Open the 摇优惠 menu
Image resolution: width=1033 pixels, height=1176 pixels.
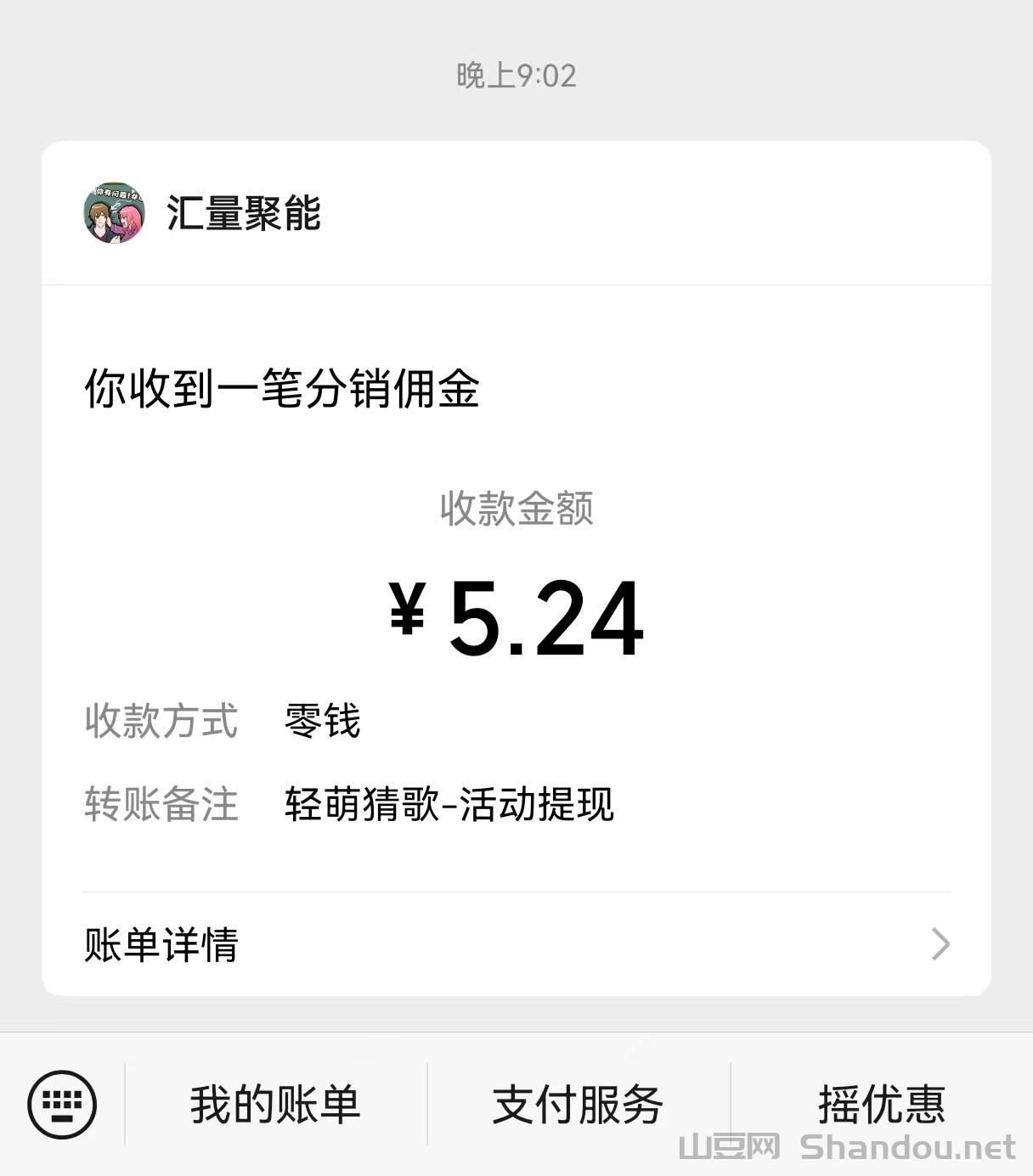pyautogui.click(x=881, y=1105)
